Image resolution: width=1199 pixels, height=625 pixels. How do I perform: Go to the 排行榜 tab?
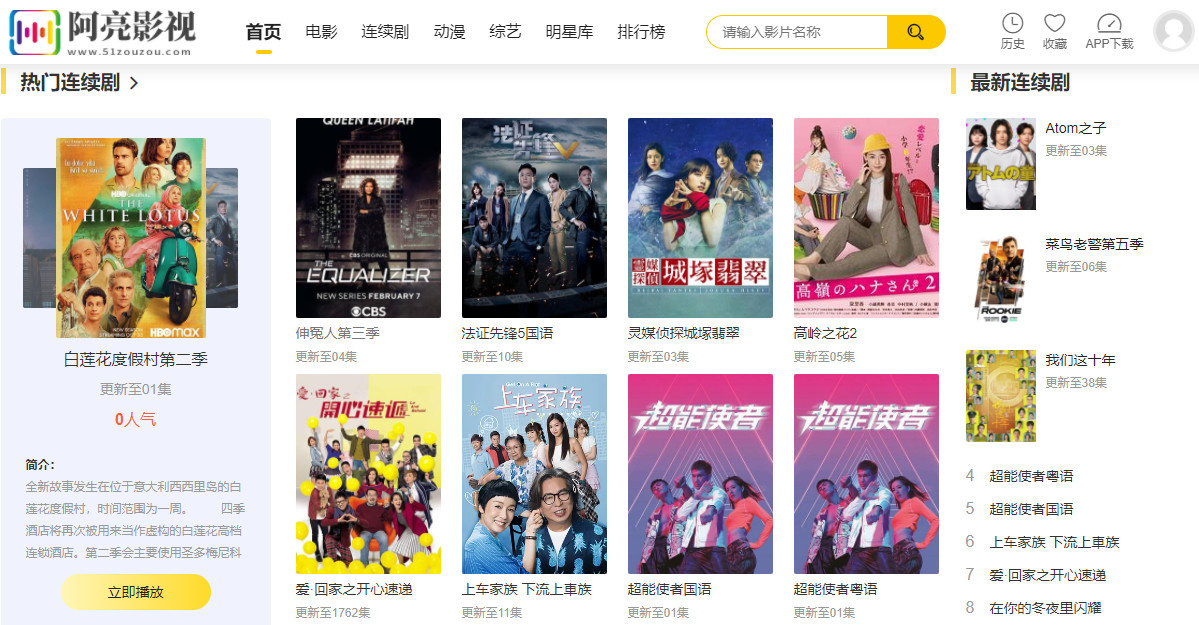641,32
